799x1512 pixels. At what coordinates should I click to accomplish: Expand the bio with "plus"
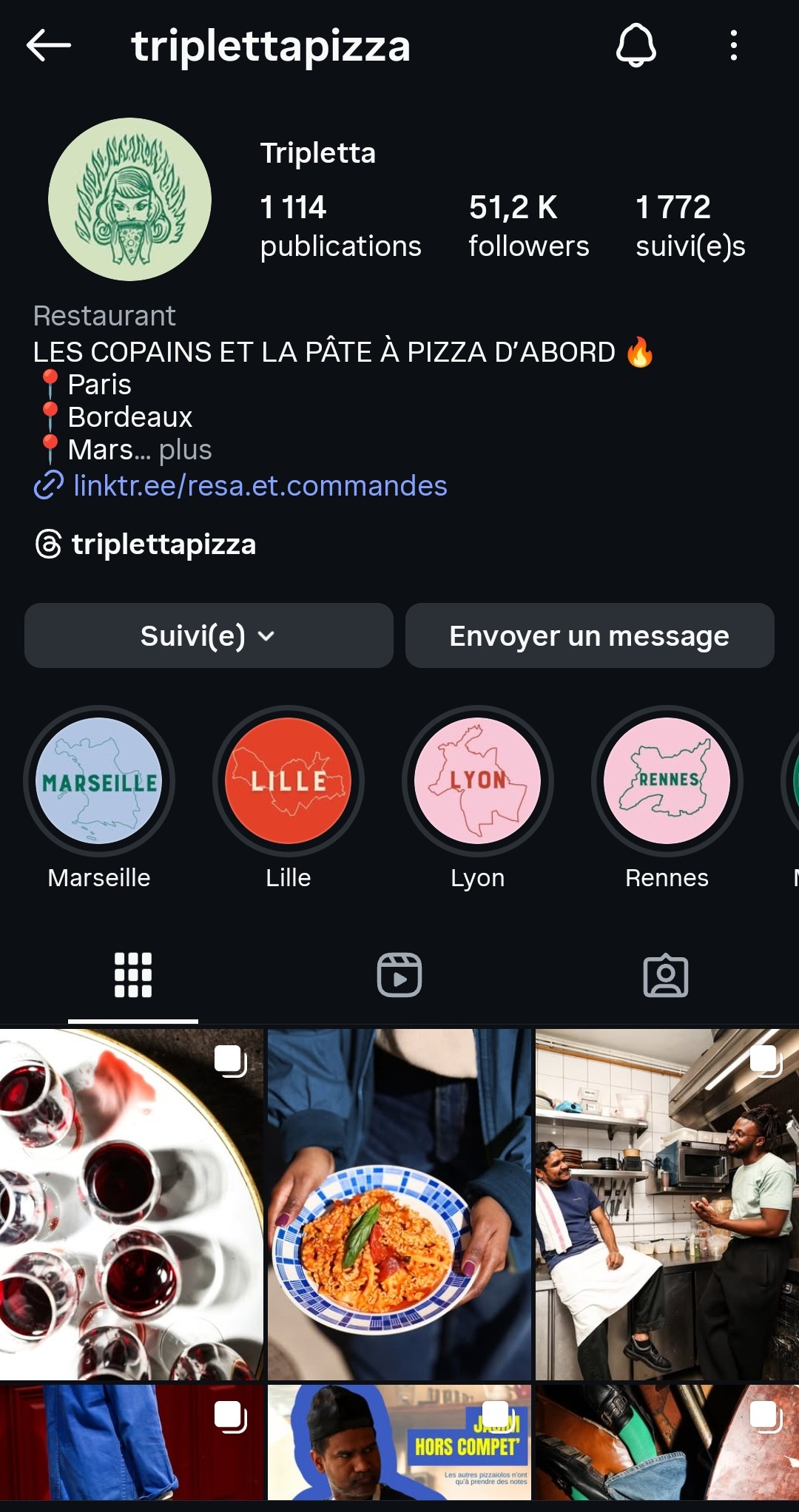tap(185, 450)
